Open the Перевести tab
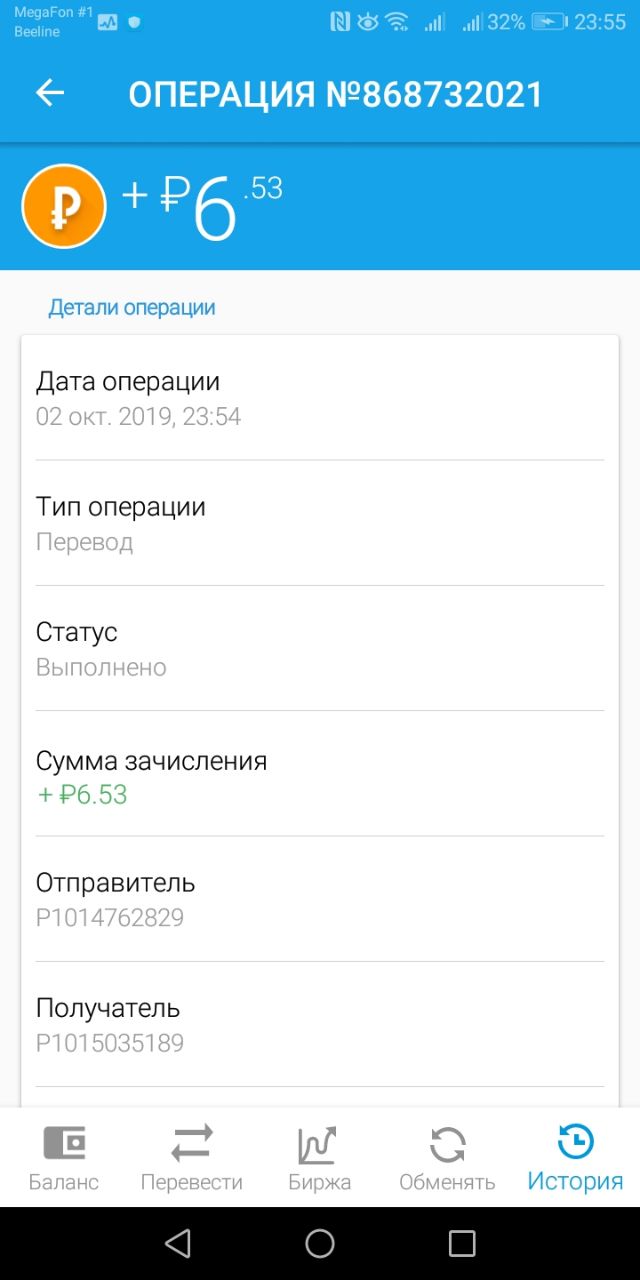The height and width of the screenshot is (1280, 640). 192,1158
